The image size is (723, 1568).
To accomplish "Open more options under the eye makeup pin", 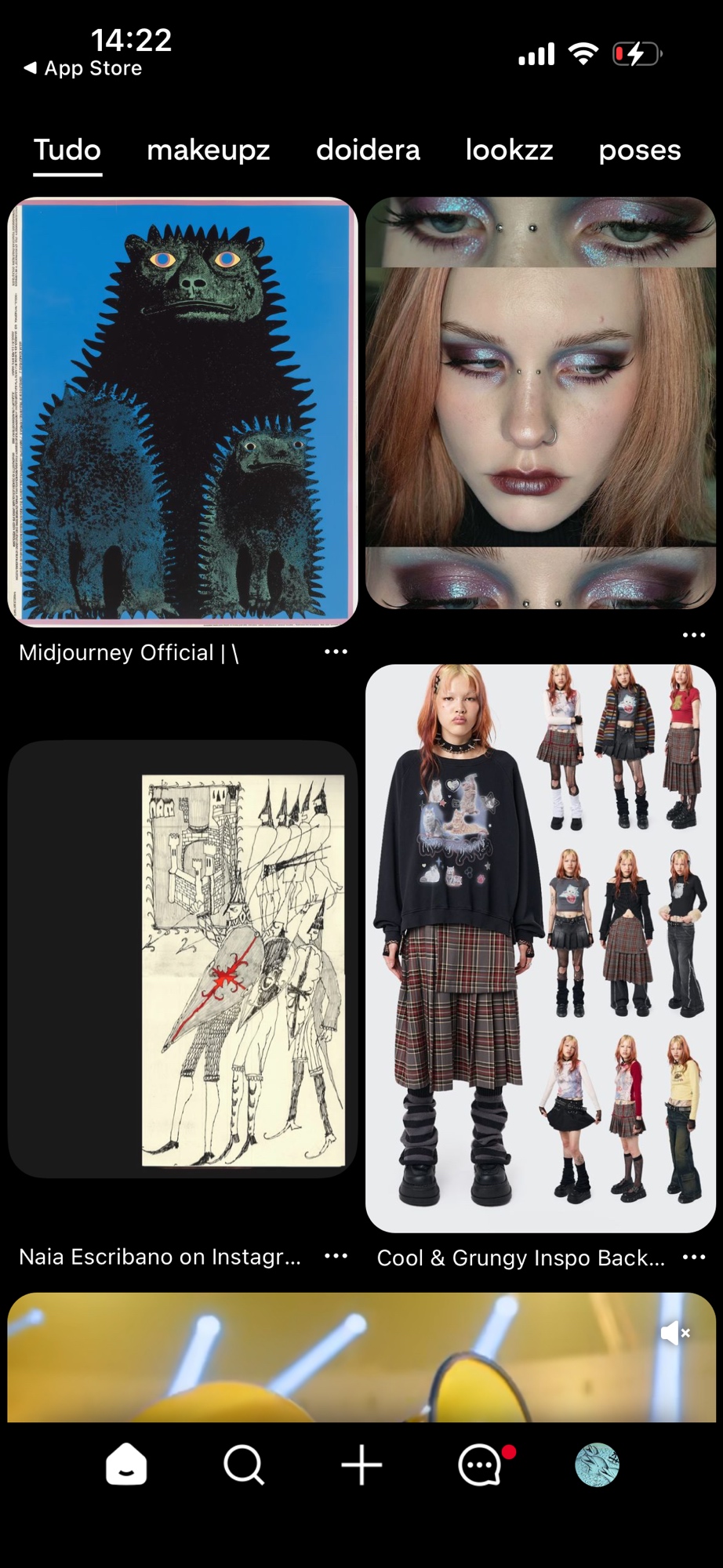I will coord(693,635).
